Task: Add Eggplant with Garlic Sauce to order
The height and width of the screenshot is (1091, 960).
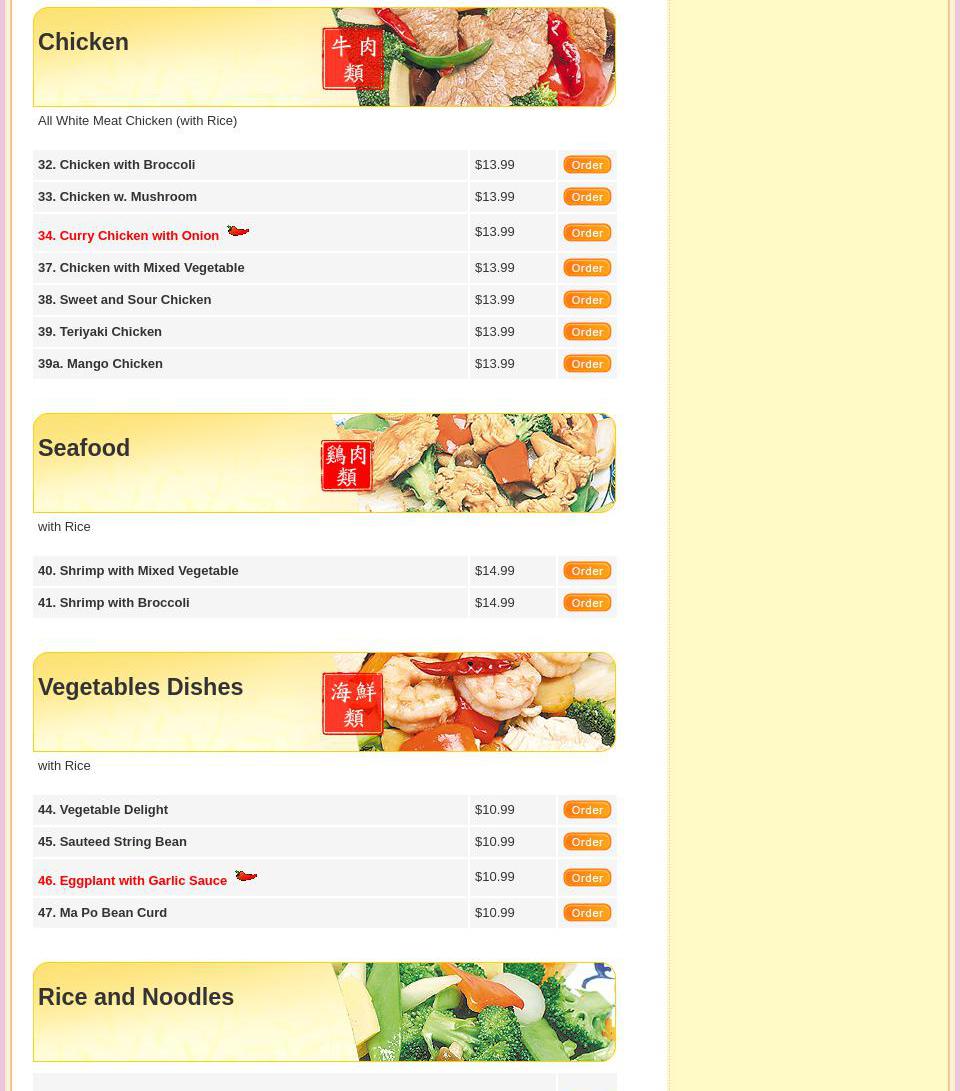Action: (x=587, y=878)
